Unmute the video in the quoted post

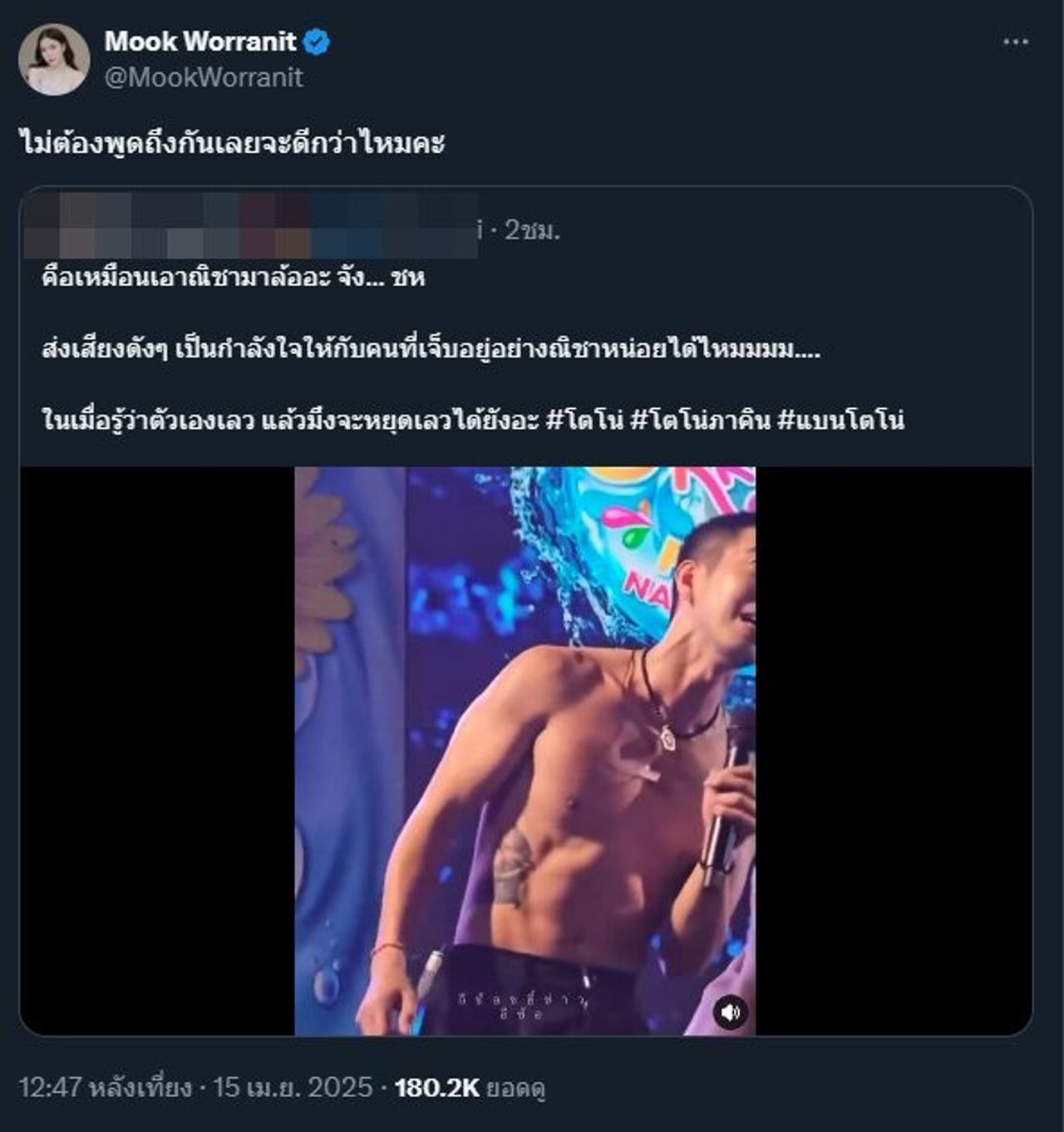pos(731,1011)
